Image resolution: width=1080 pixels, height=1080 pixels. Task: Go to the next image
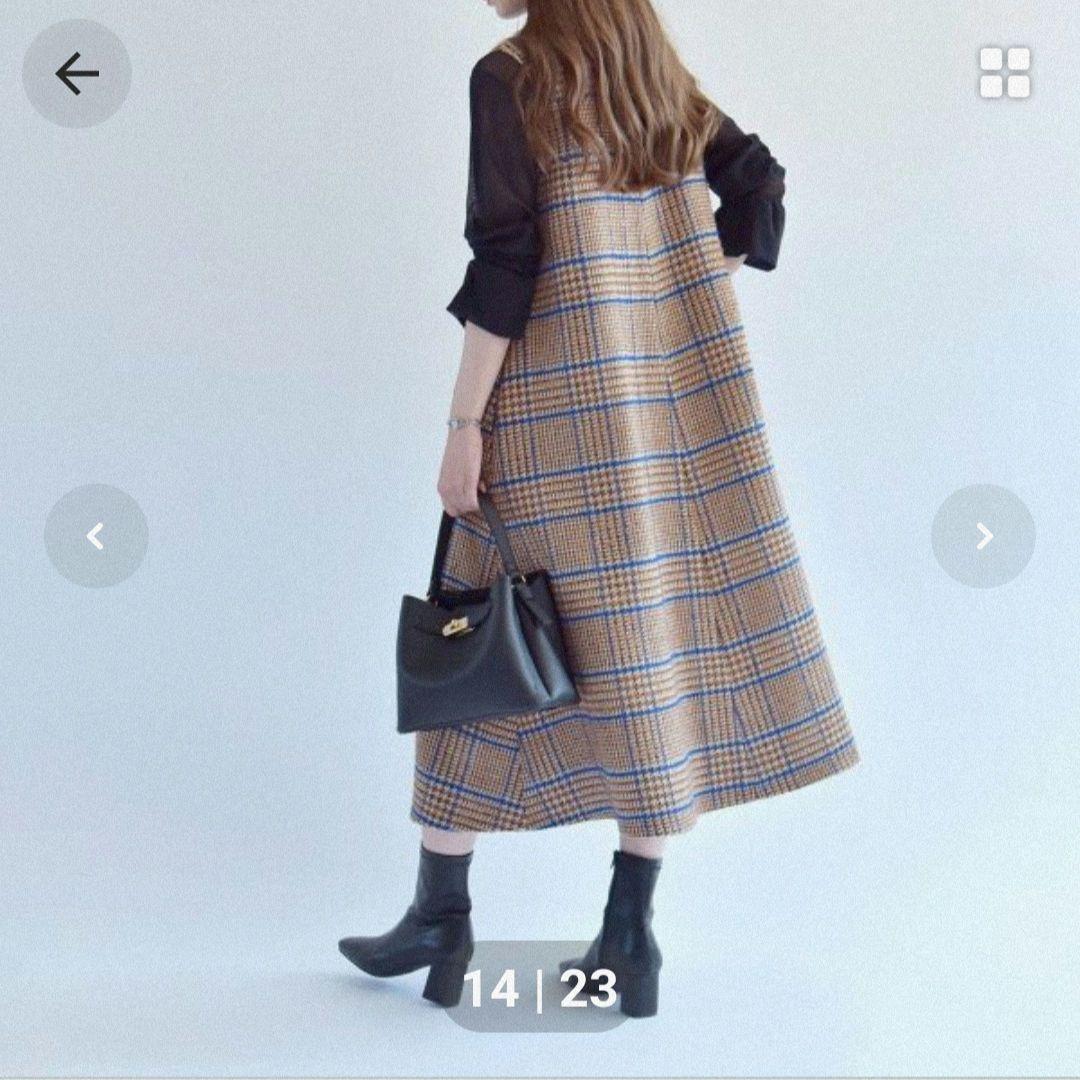pyautogui.click(x=983, y=537)
